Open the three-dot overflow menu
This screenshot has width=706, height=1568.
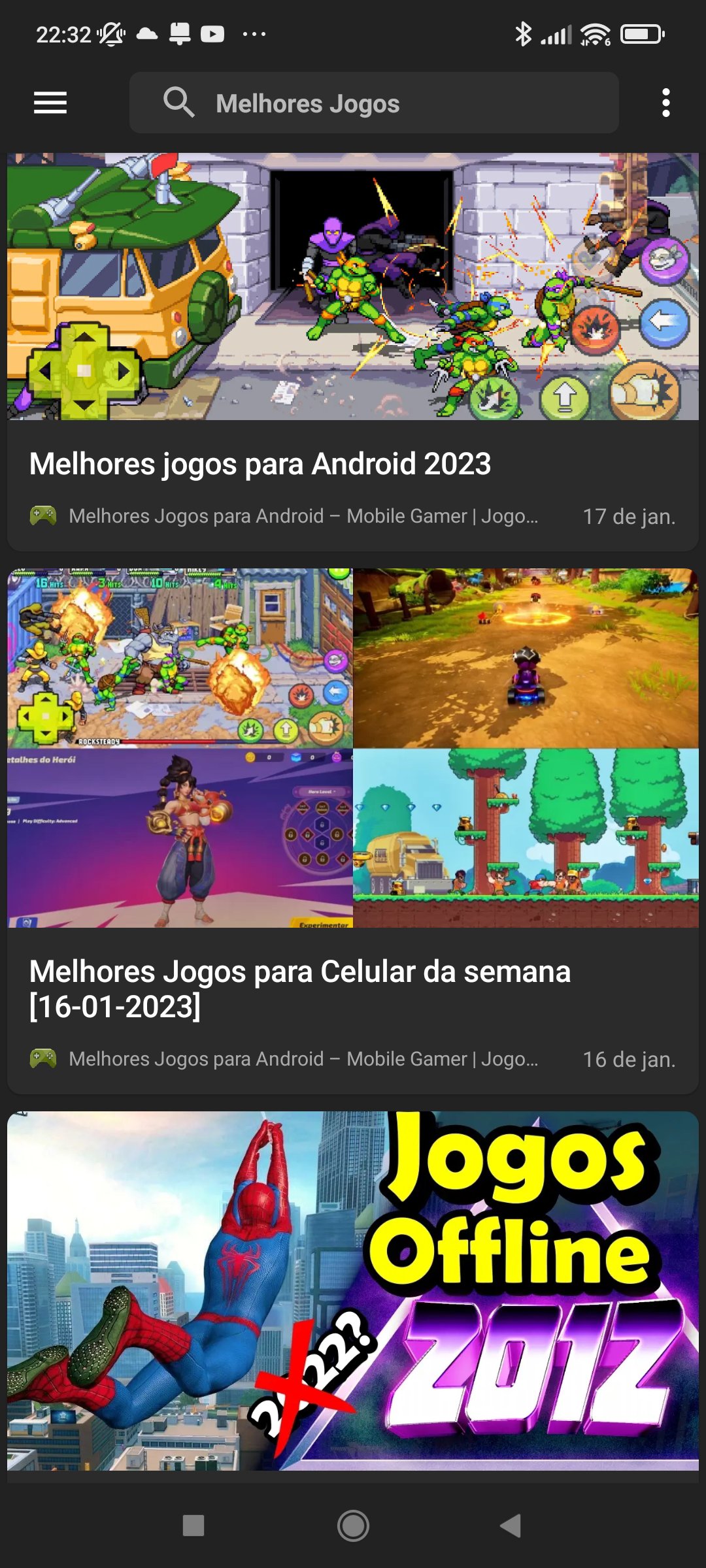[x=665, y=103]
